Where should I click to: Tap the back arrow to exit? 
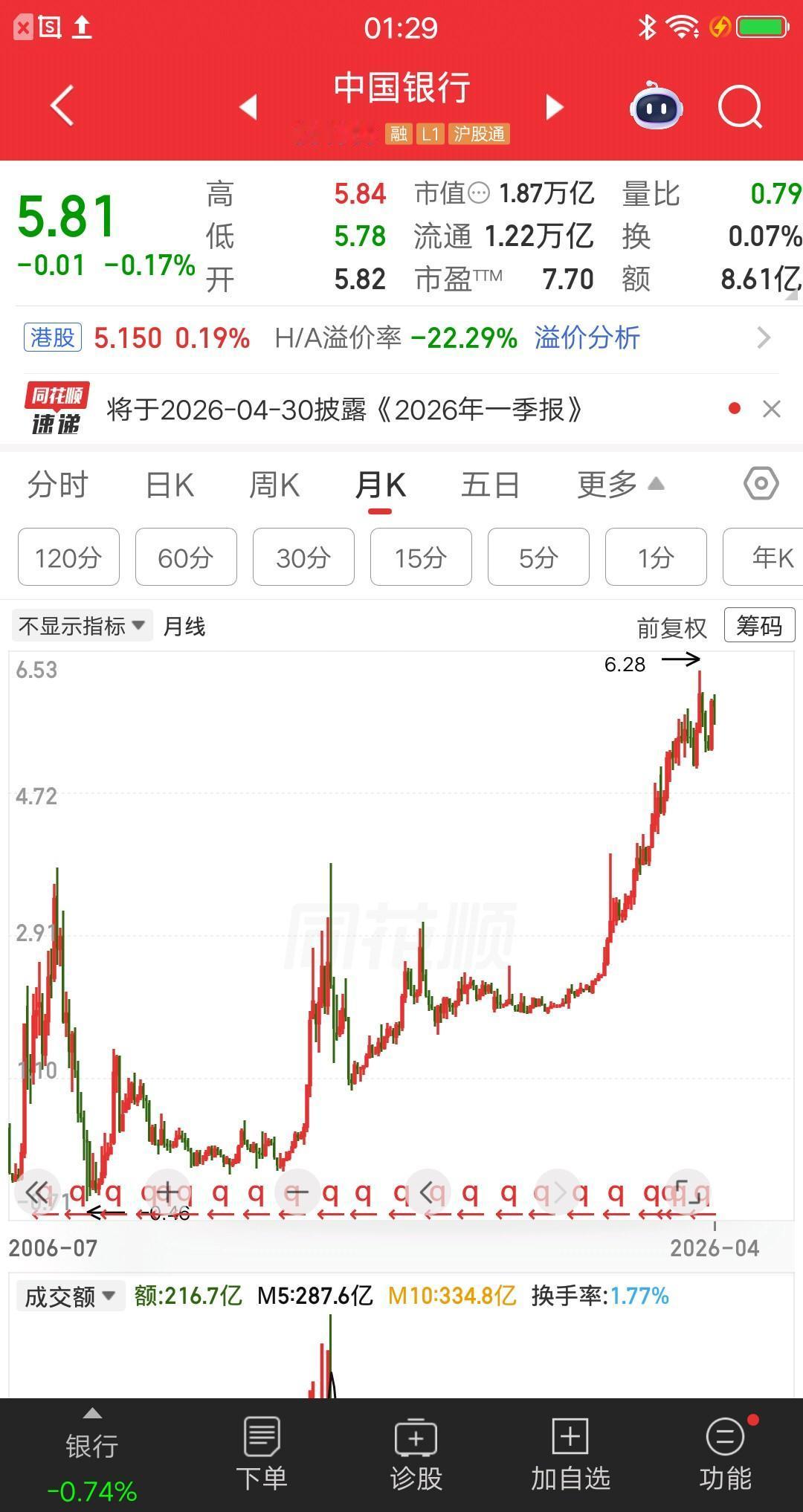tap(62, 105)
